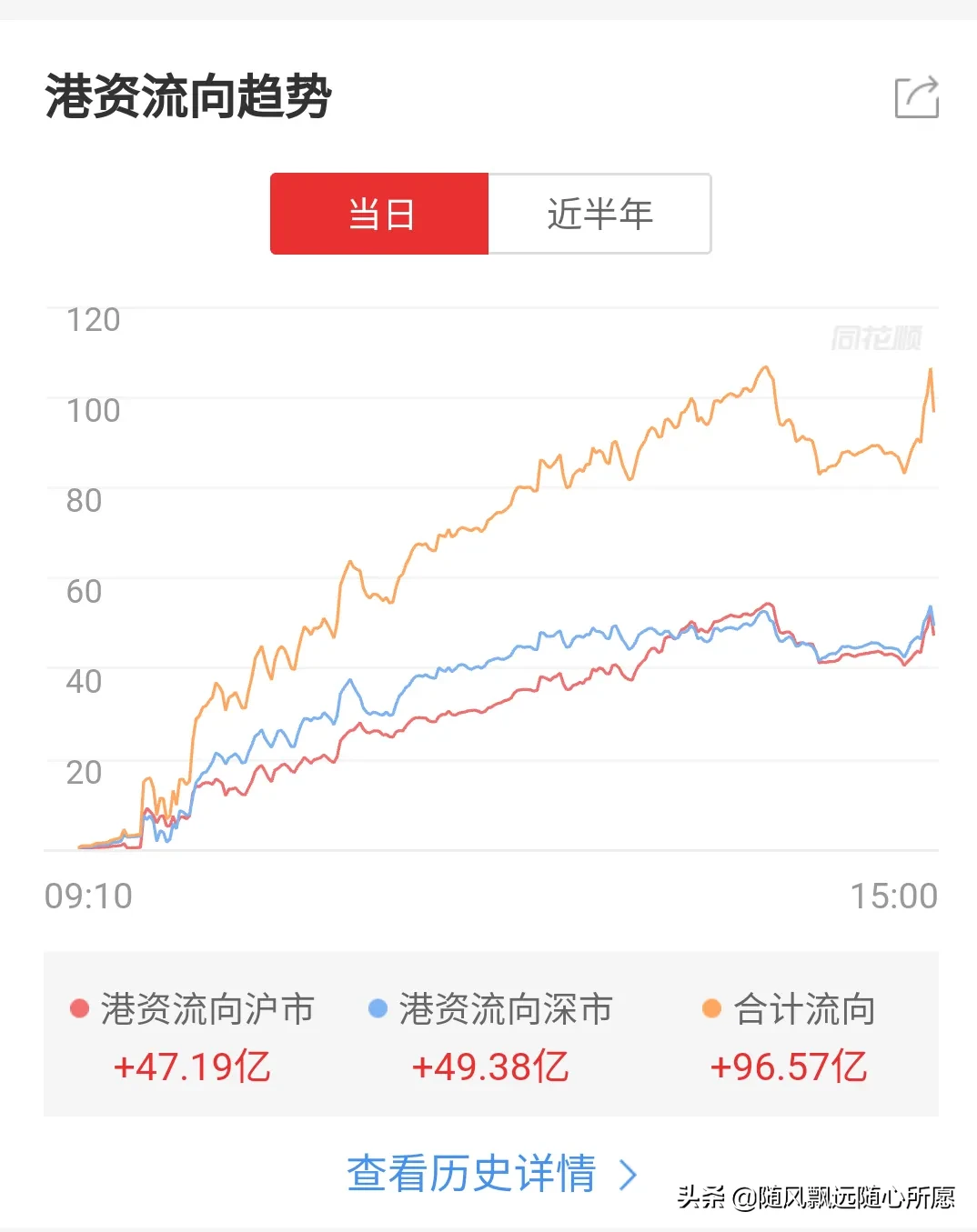
Task: Switch to the 近半年 tab
Action: (x=599, y=214)
